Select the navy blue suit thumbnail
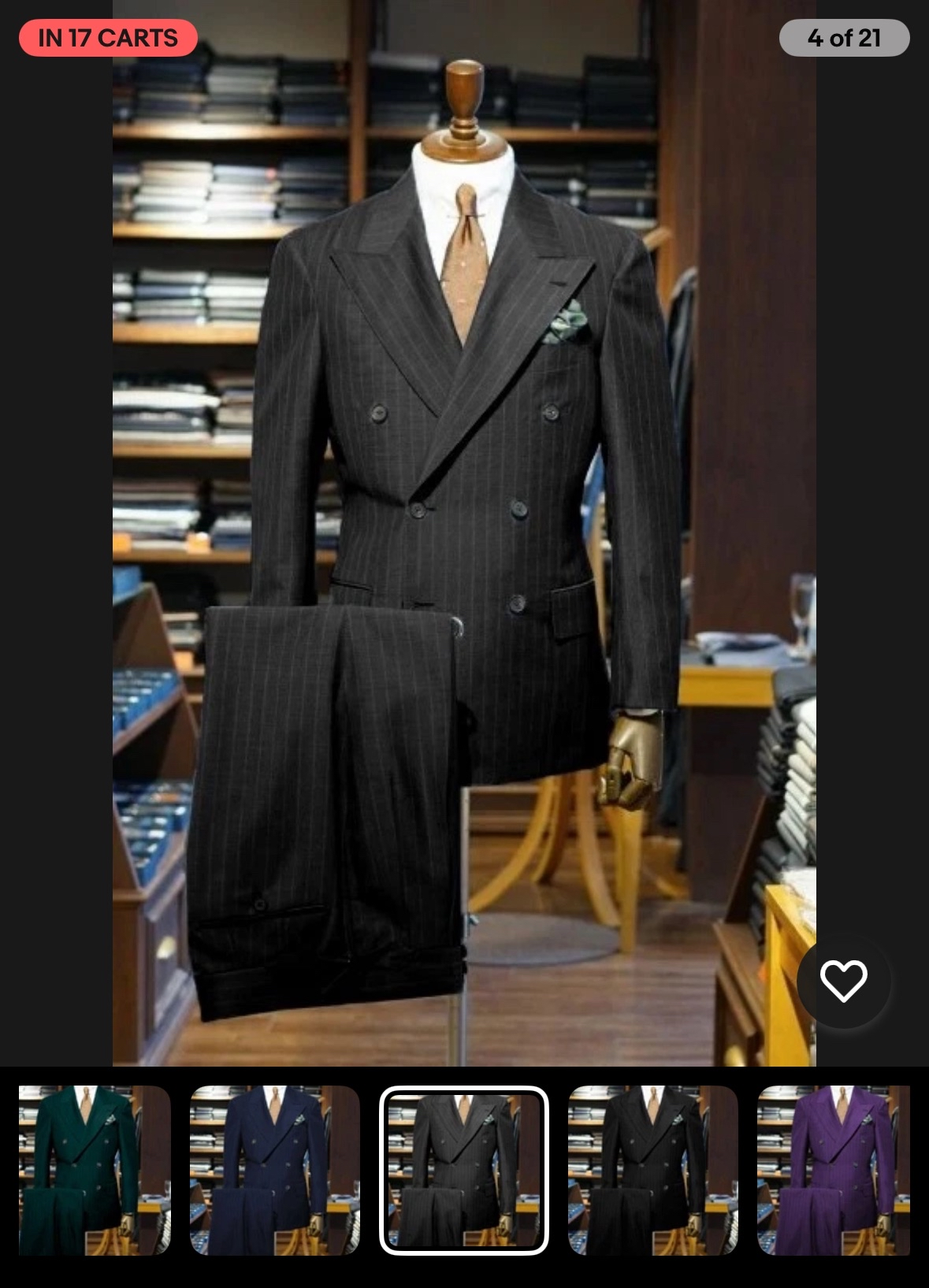This screenshot has height=1288, width=929. (274, 1170)
